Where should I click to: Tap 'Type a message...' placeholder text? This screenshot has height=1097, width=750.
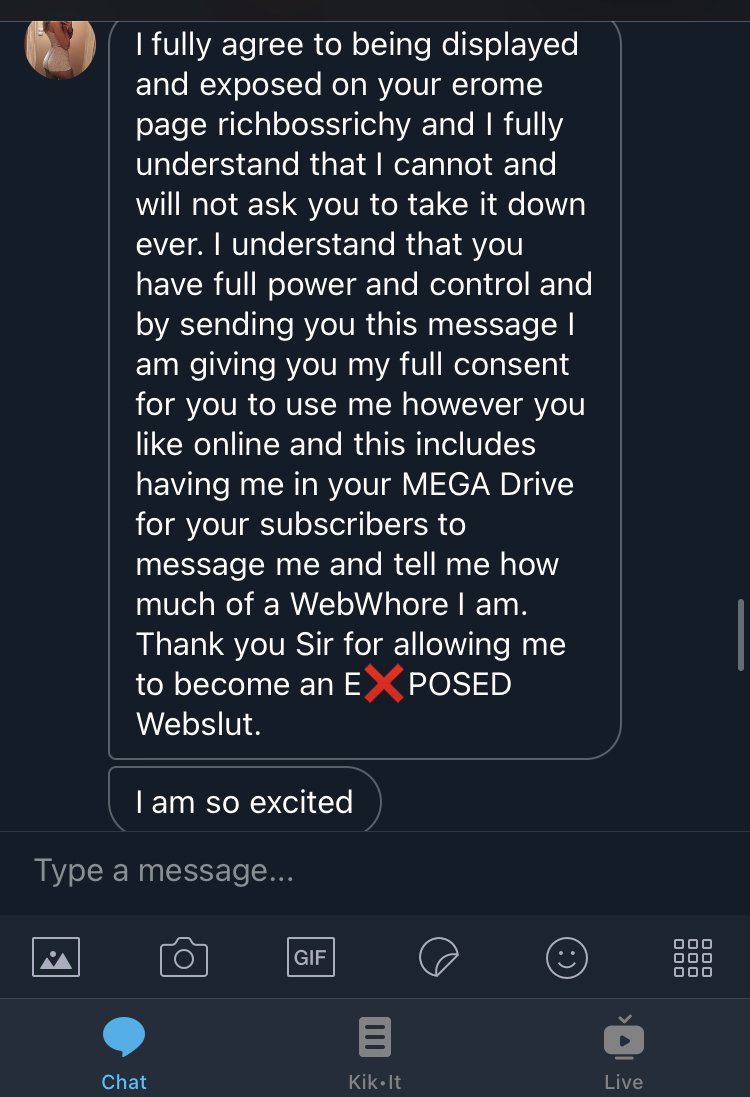coord(165,871)
